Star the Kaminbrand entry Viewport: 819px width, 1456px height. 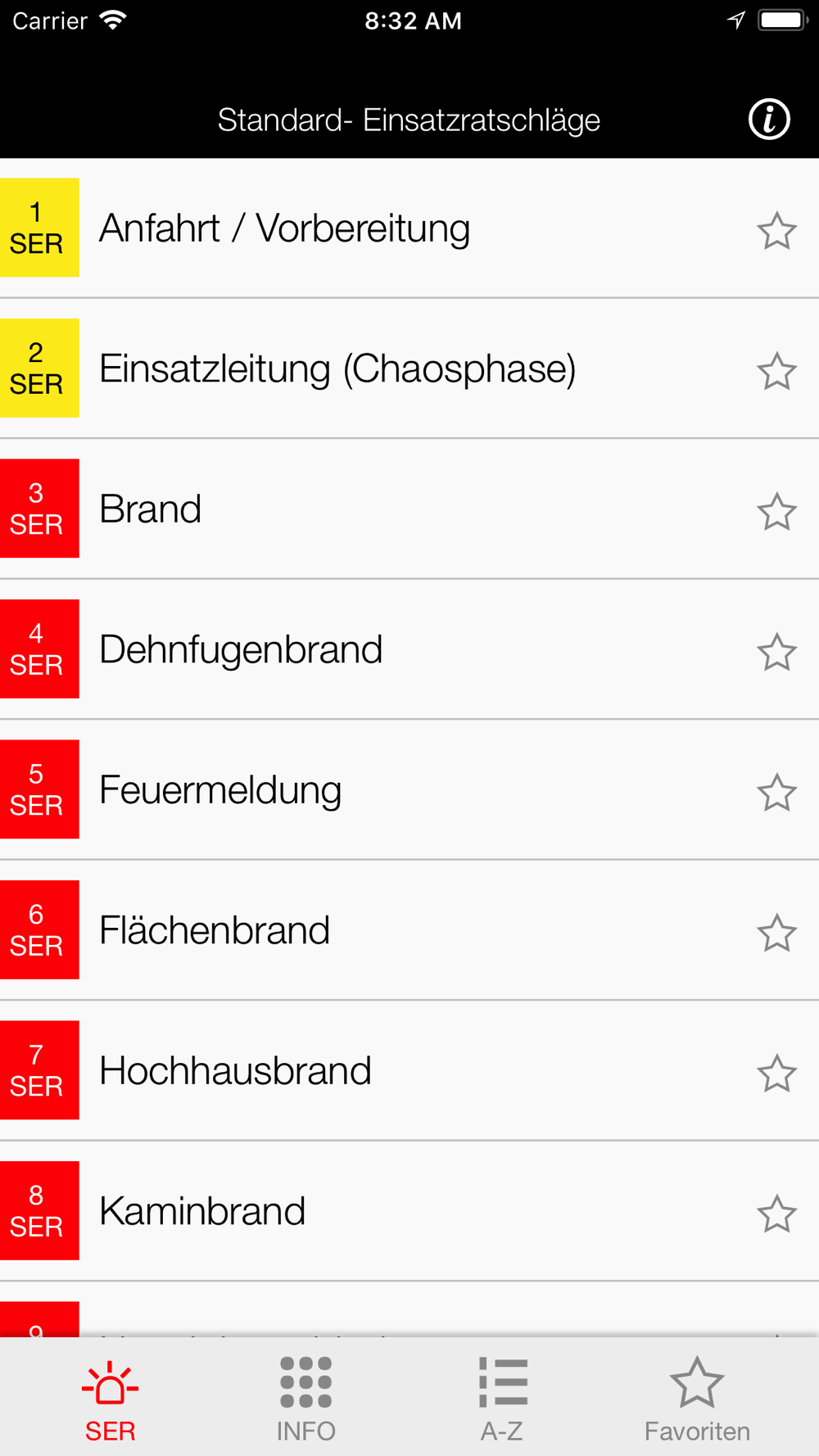coord(776,1214)
